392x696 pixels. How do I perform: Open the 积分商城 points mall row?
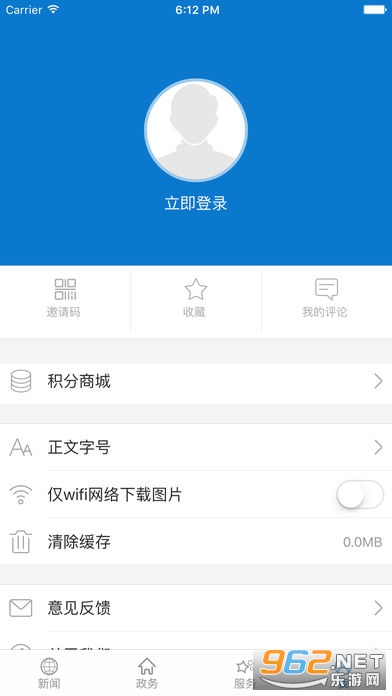point(196,381)
